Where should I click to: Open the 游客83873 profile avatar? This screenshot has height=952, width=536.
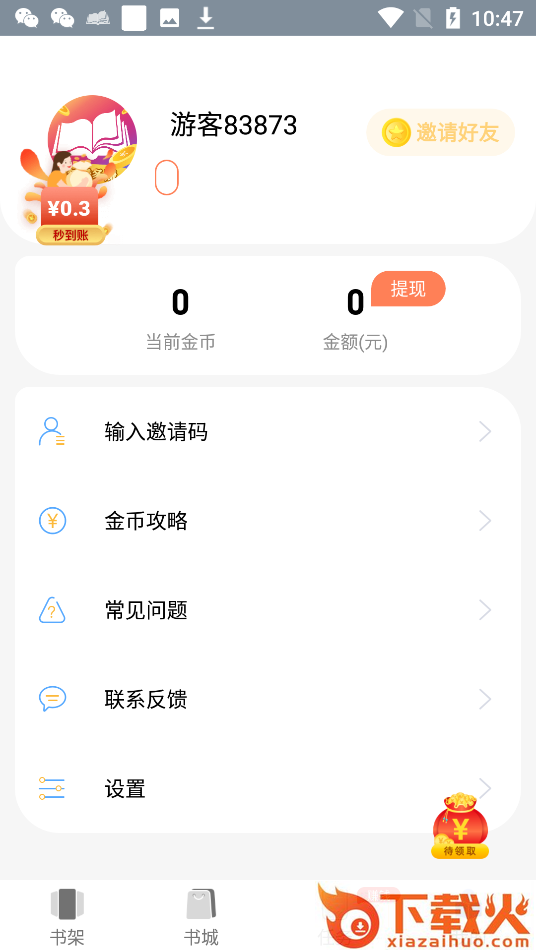tap(92, 140)
